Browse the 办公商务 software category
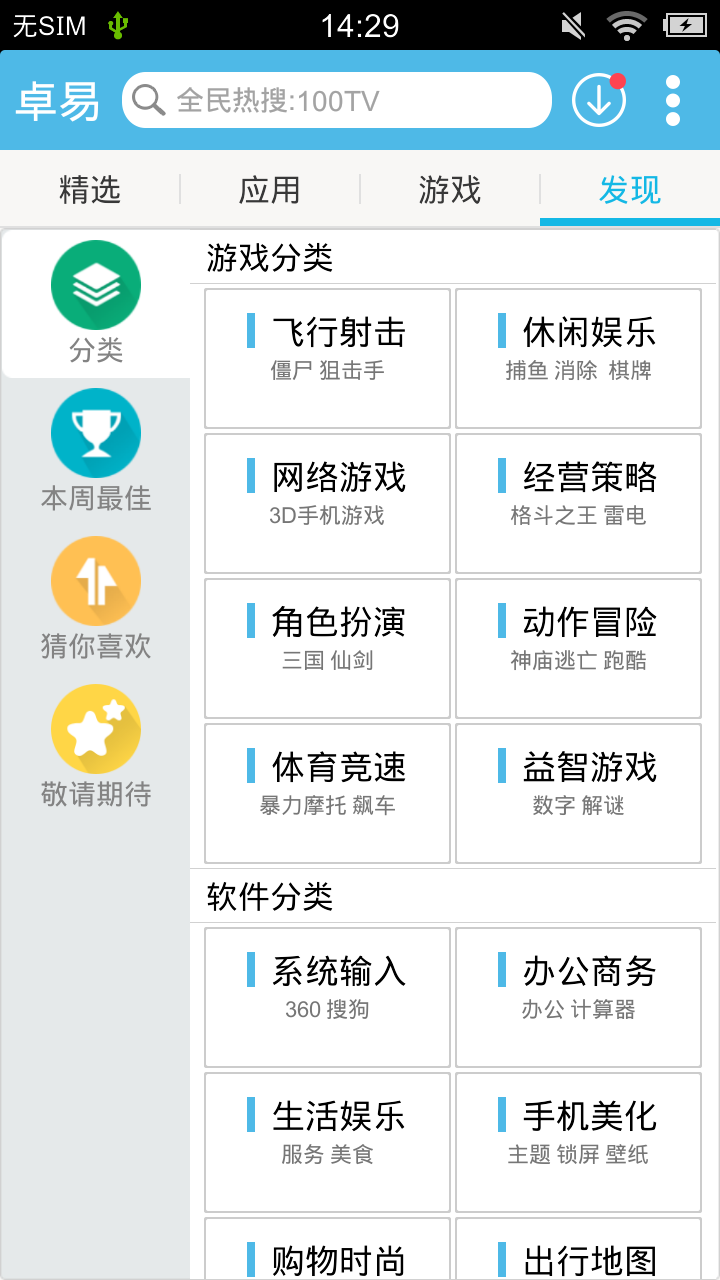 578,997
